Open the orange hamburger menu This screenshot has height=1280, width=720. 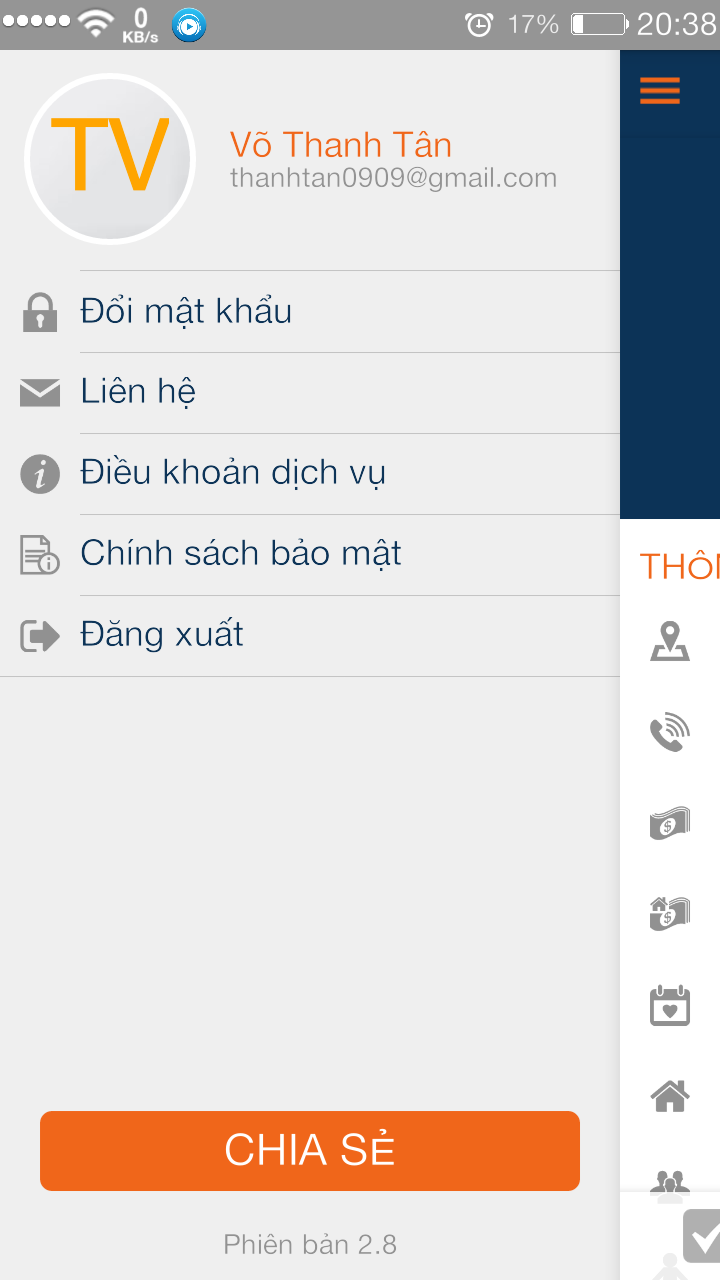659,90
